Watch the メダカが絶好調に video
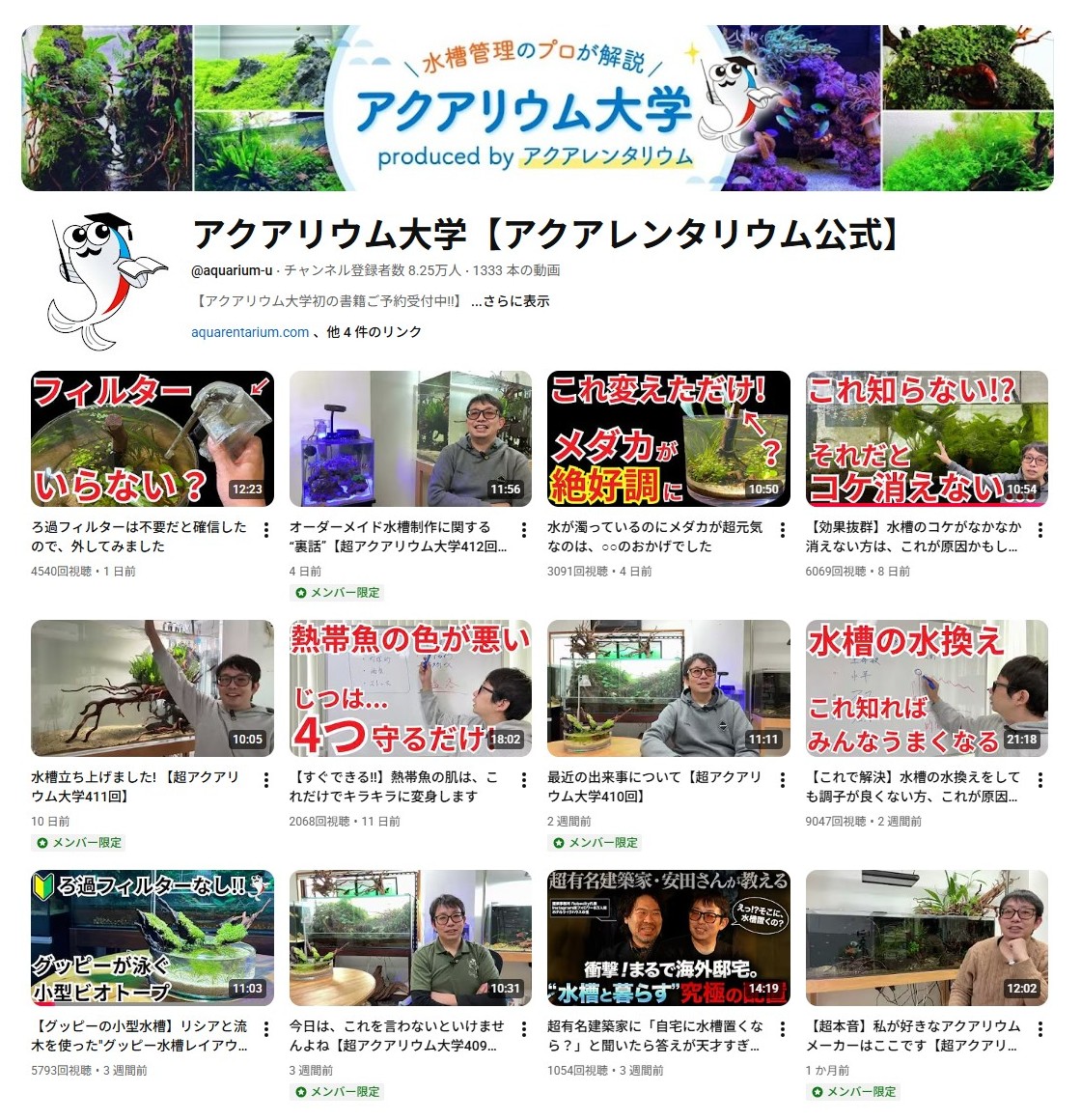The image size is (1081, 1120). [x=668, y=439]
